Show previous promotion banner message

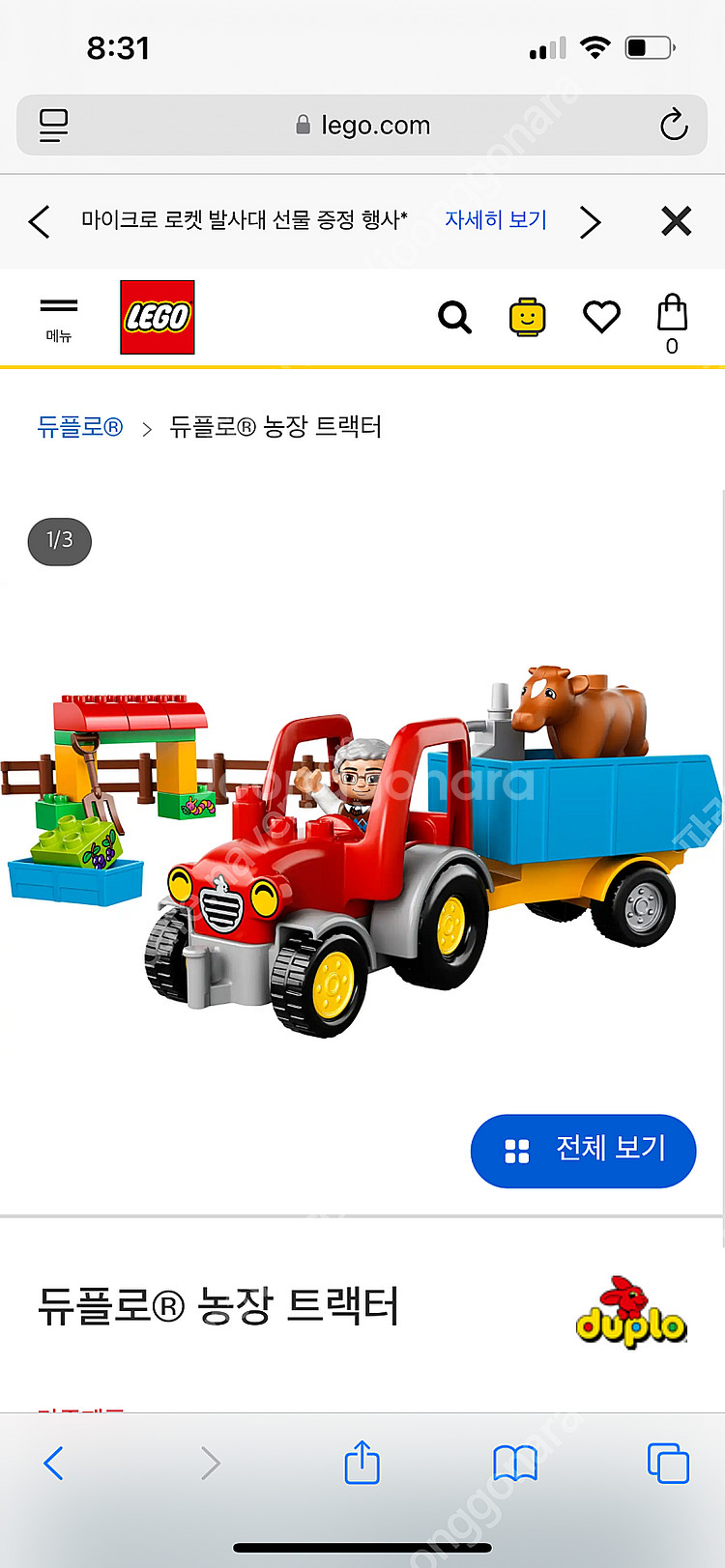click(x=40, y=221)
